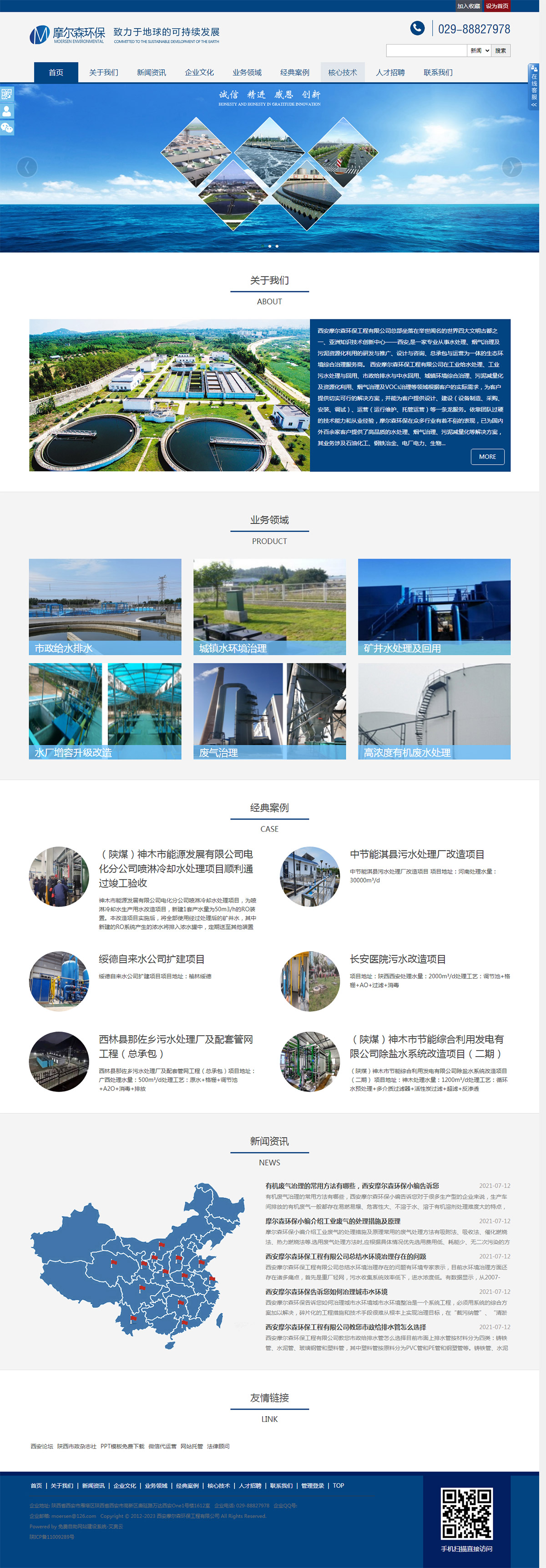546x1568 pixels.
Task: Open news 摩尔森环保小编介绍工业废气的处理措施及原理
Action: point(332,1220)
